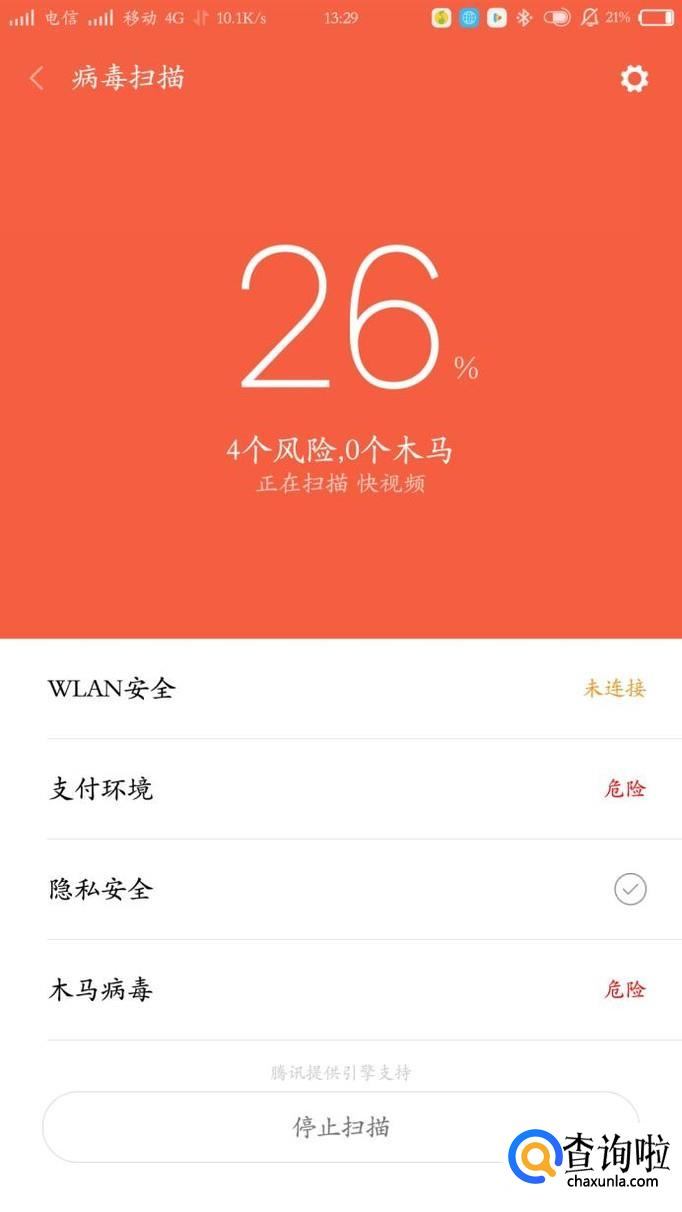Open the 隐私安全 row
Screen dimensions: 682x1212
[341, 889]
